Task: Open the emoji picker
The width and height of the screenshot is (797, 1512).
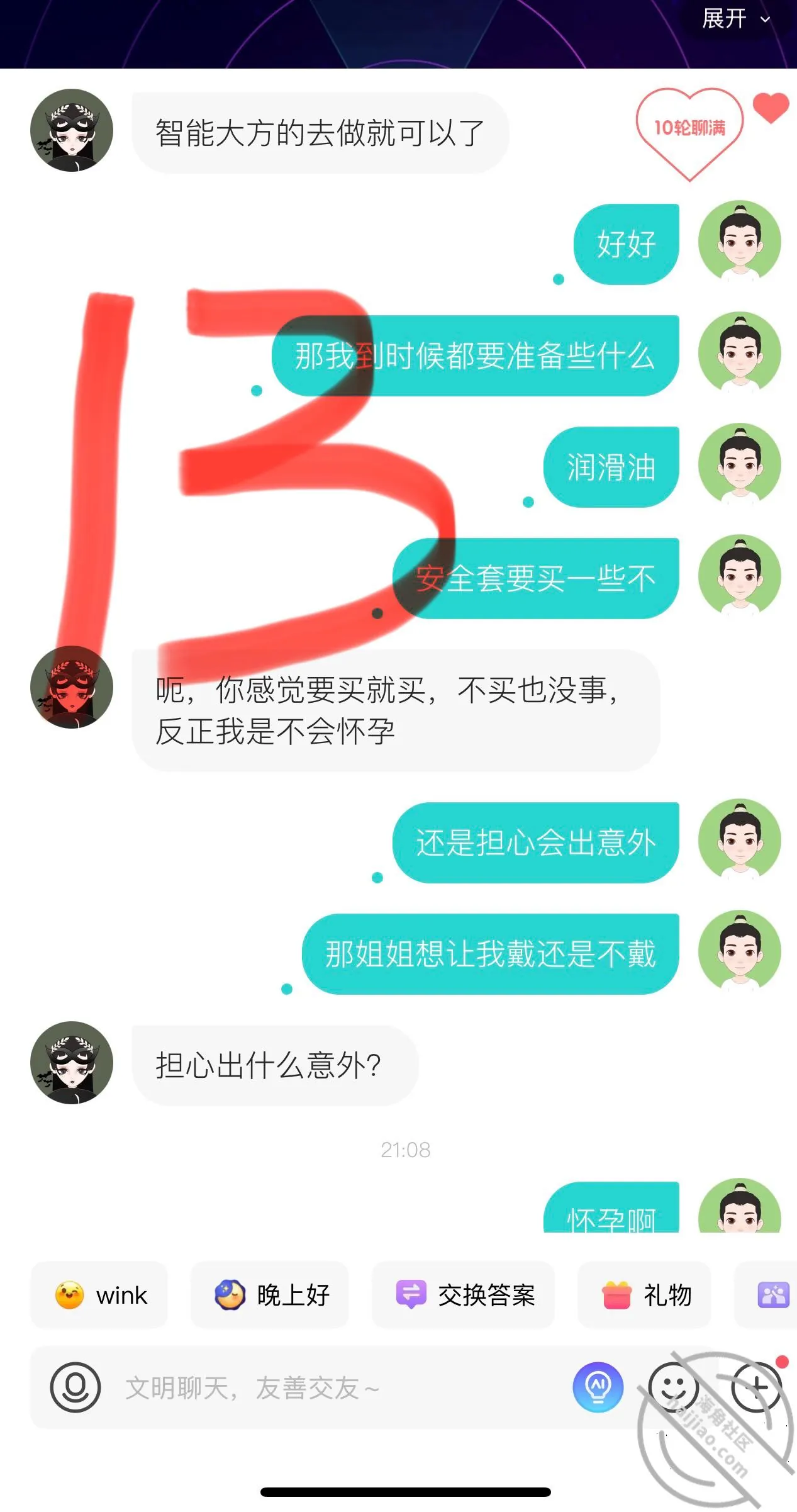Action: [x=673, y=1387]
